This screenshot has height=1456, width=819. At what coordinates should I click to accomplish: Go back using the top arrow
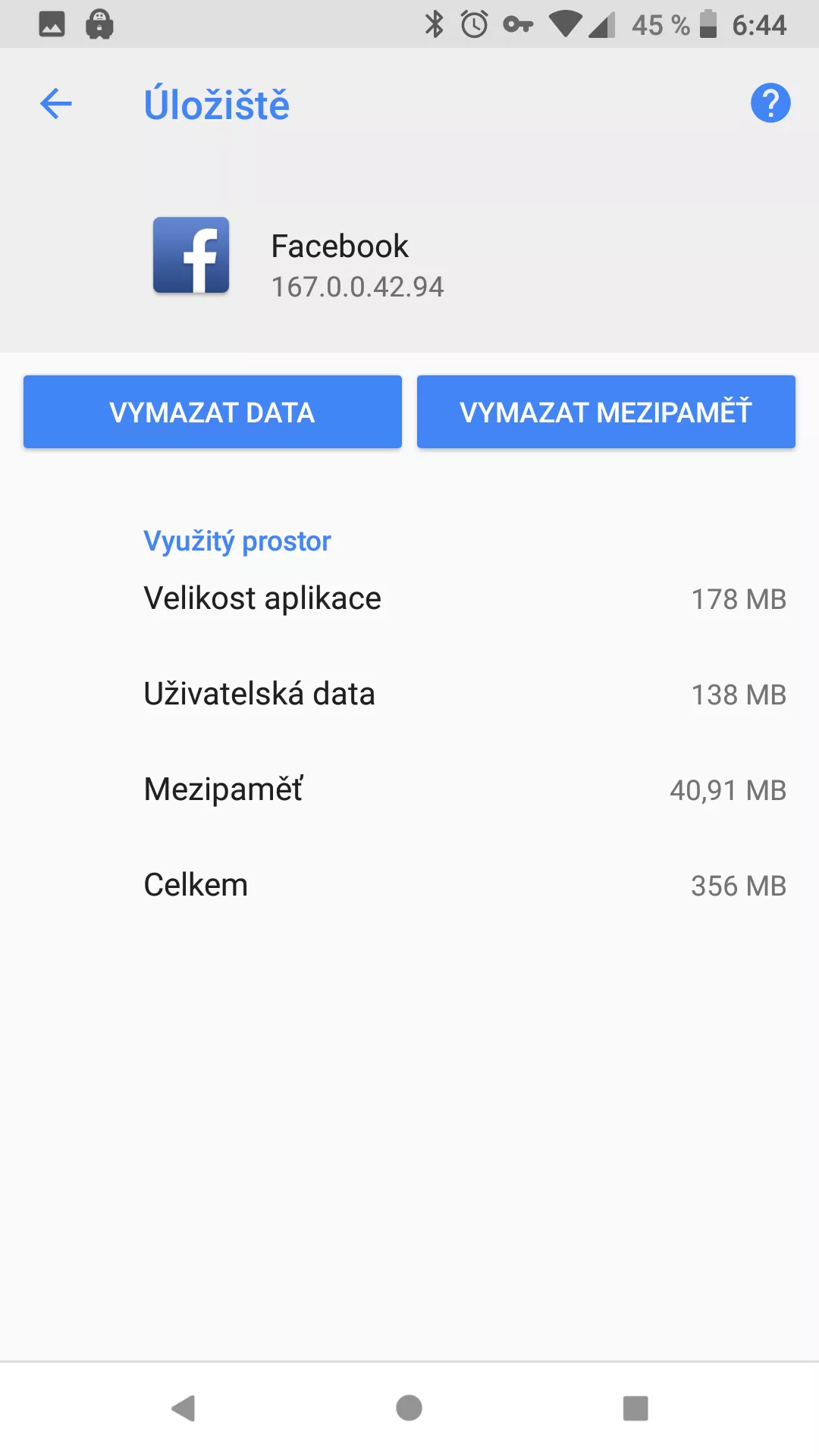point(56,104)
